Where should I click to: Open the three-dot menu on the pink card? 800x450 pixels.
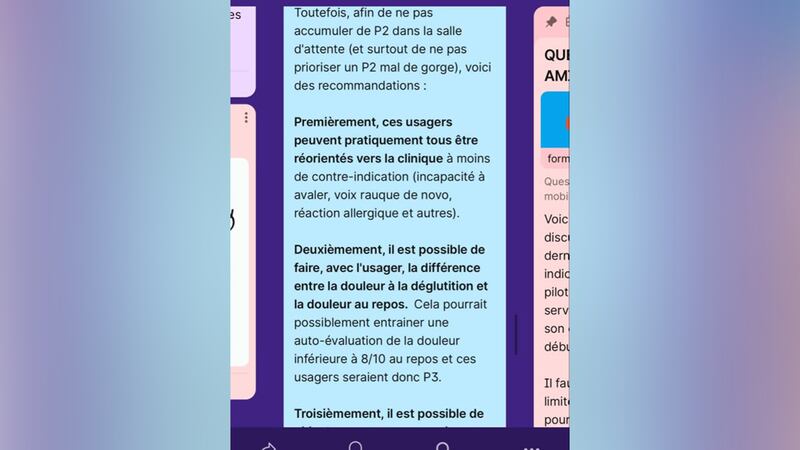coord(246,118)
